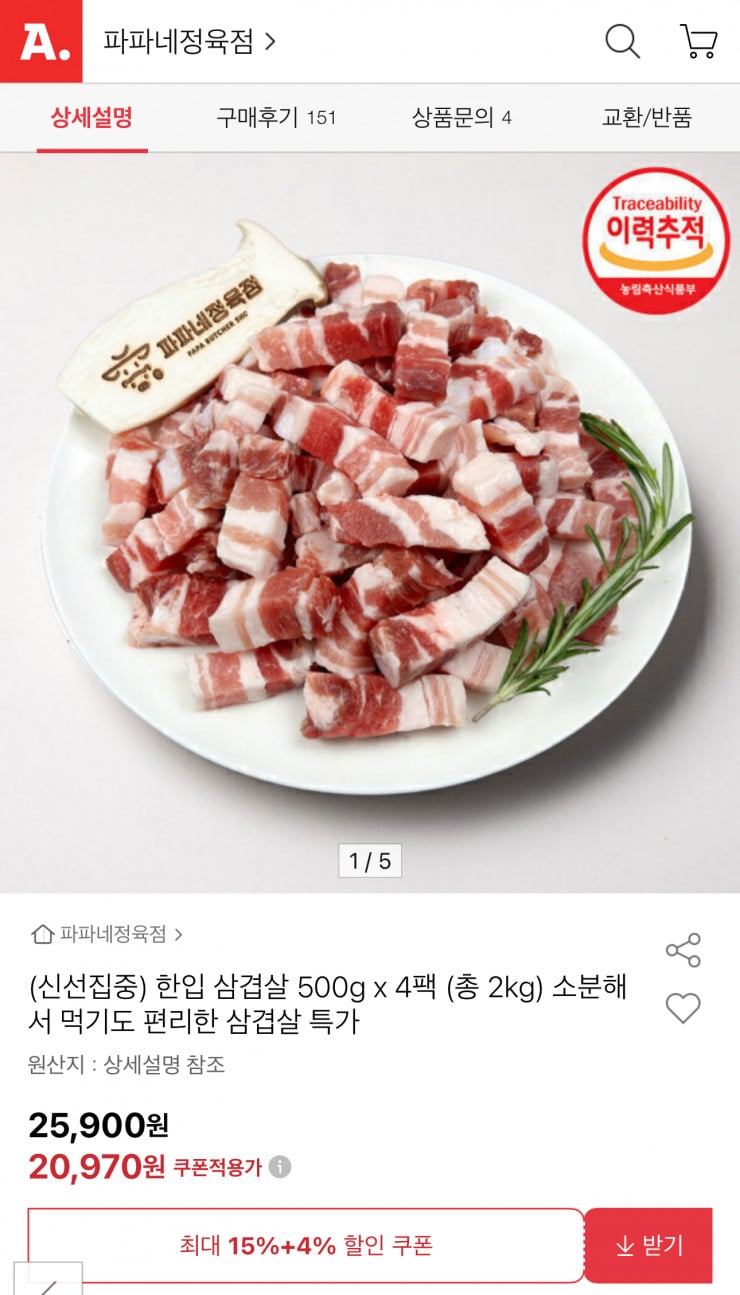Image resolution: width=740 pixels, height=1295 pixels.
Task: Open the shopping cart icon
Action: pos(700,42)
